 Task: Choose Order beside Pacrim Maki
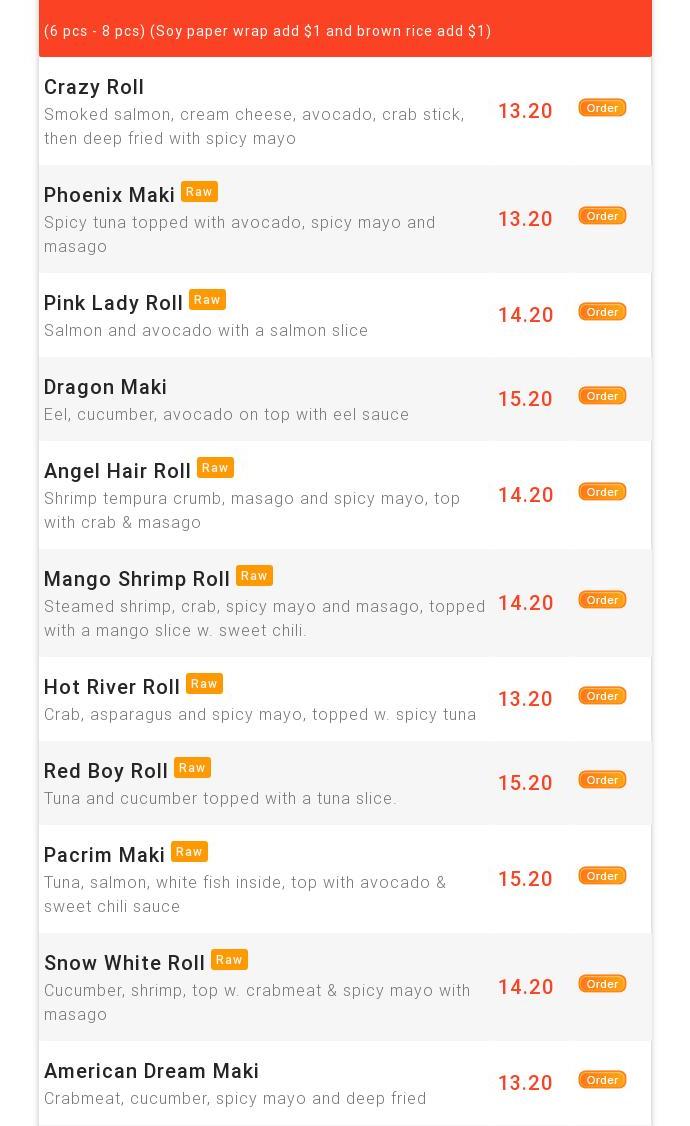click(602, 876)
